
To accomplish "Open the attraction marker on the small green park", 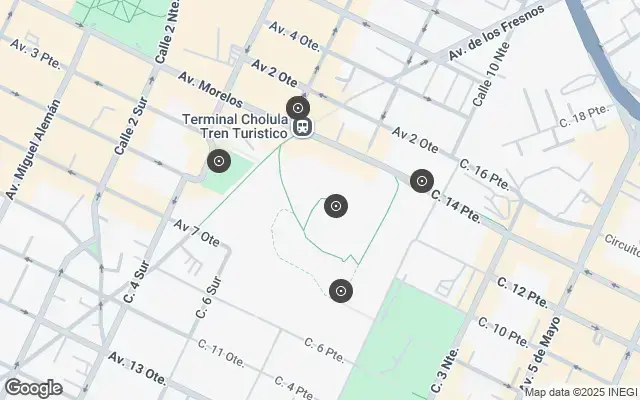I will pos(219,161).
